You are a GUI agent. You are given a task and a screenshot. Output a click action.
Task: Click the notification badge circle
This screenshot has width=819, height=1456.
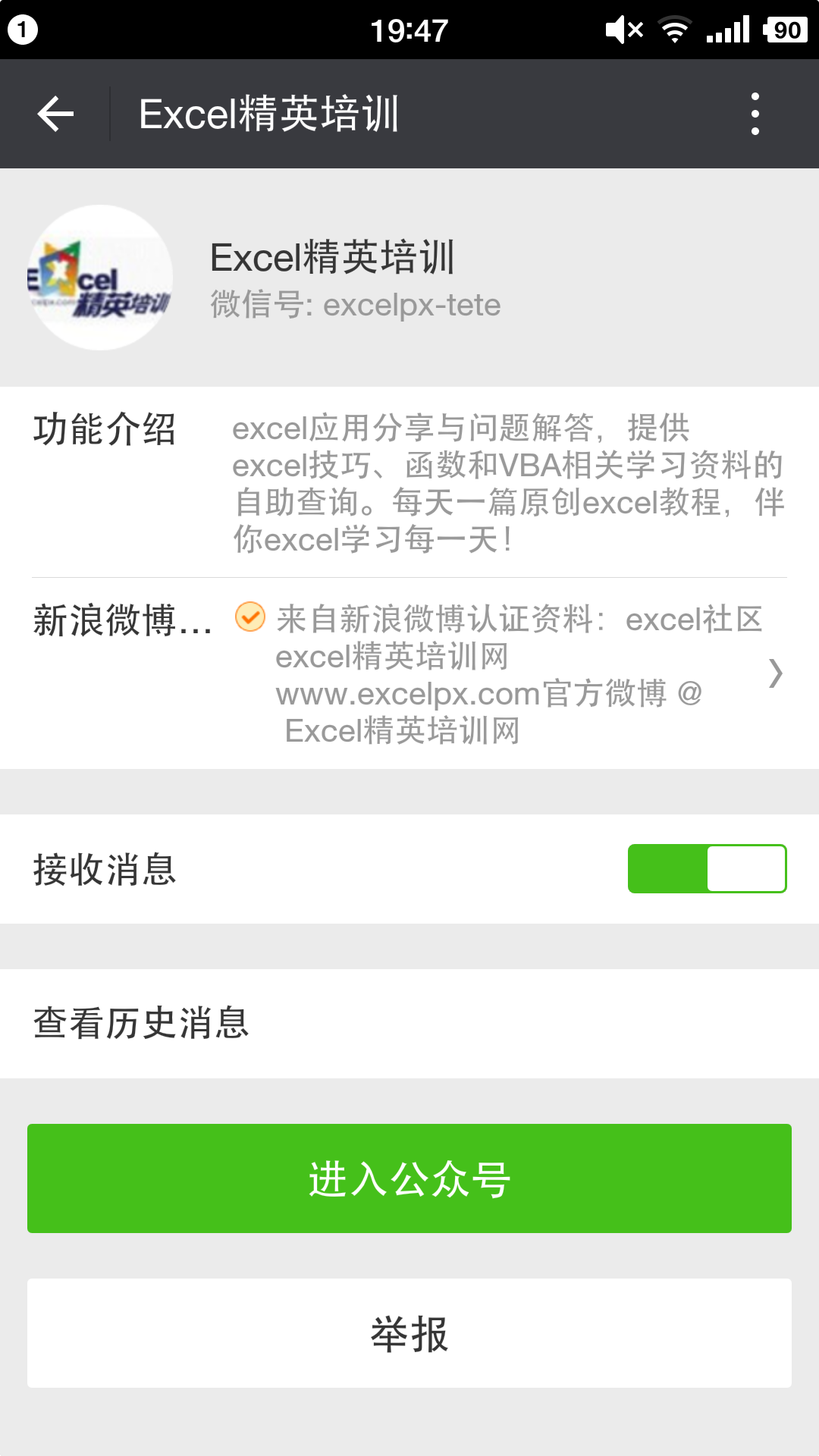[21, 29]
